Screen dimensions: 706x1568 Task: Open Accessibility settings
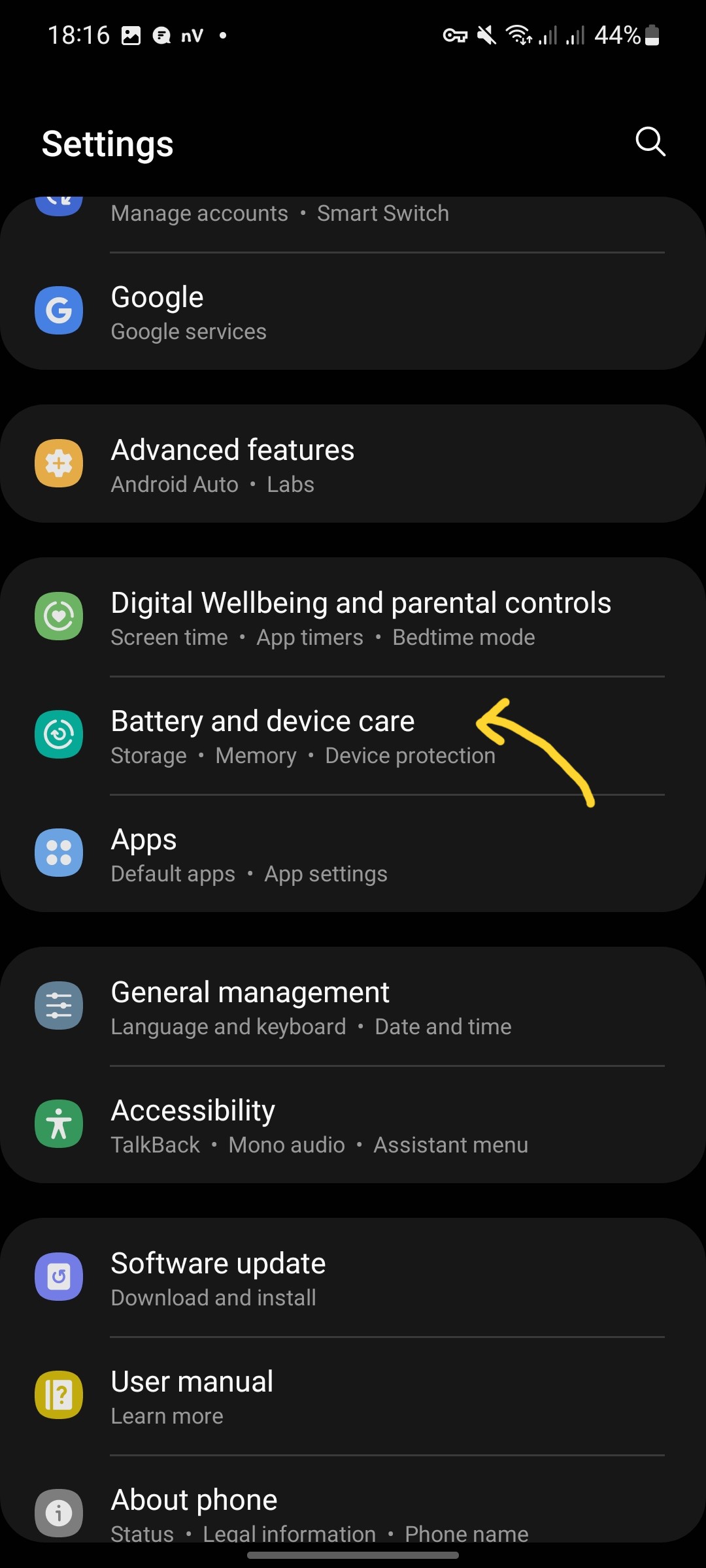coord(353,1125)
